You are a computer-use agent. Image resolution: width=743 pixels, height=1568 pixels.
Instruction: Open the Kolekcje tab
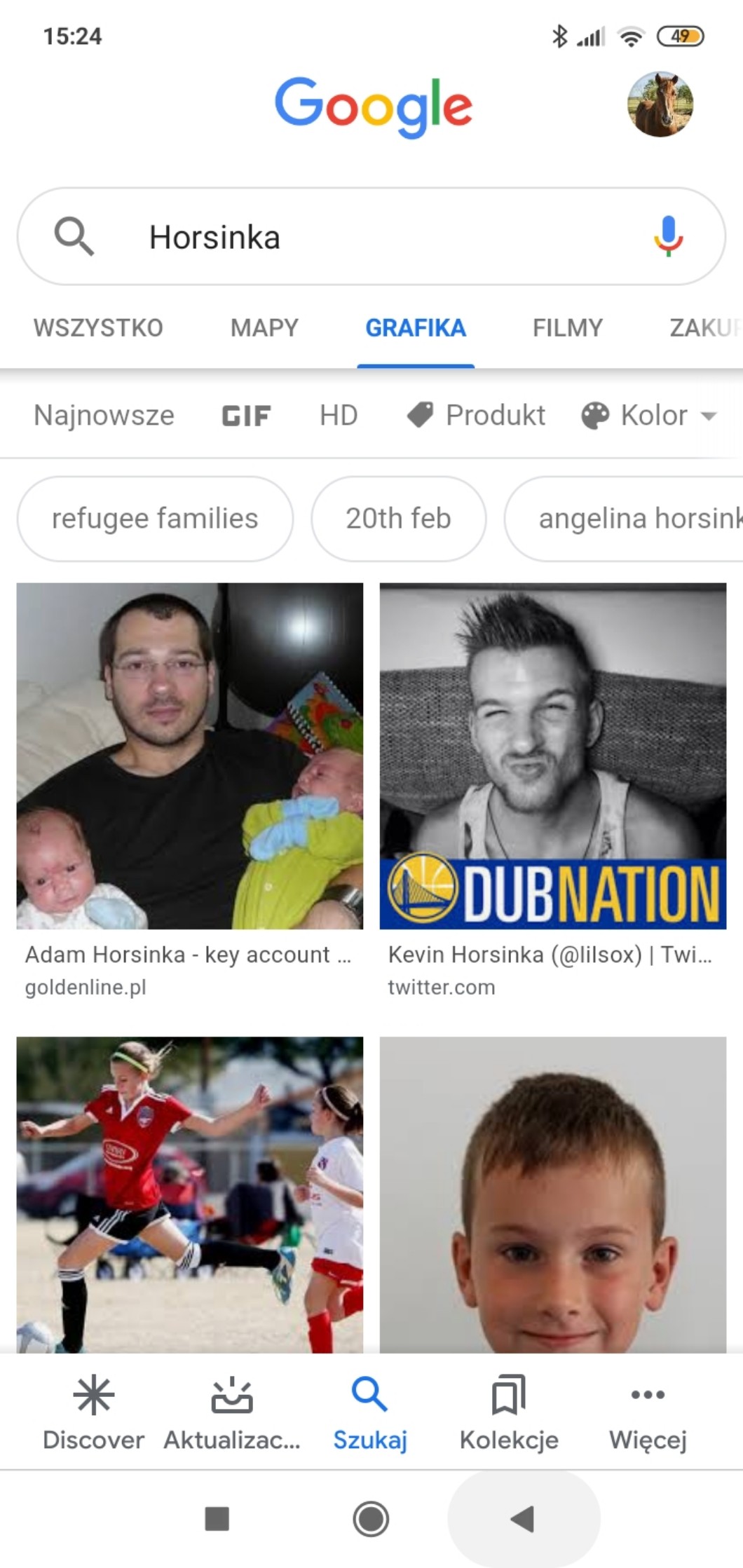pyautogui.click(x=509, y=1413)
